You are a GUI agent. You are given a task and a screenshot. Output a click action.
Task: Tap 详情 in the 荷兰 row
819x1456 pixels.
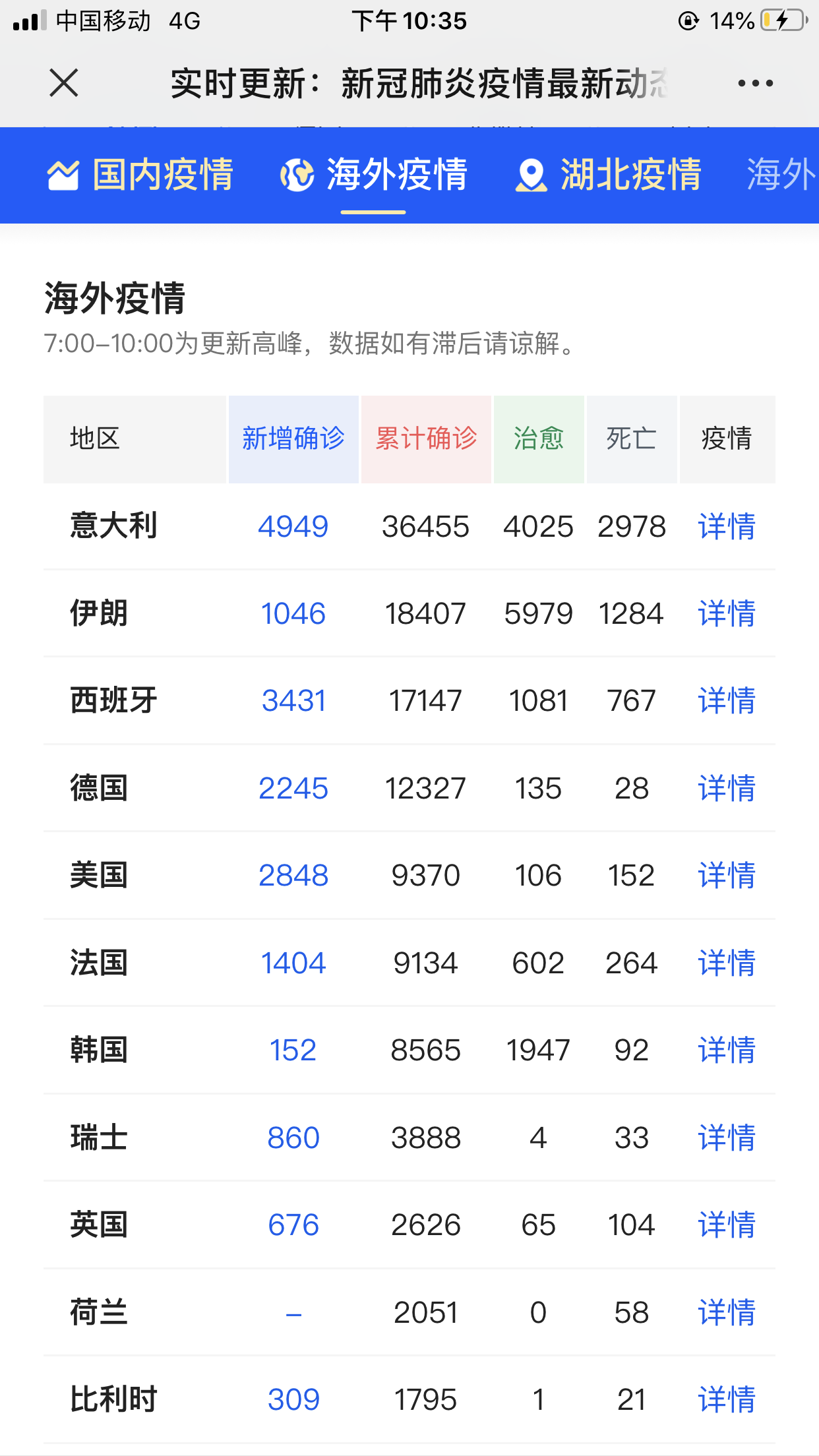[x=727, y=1312]
